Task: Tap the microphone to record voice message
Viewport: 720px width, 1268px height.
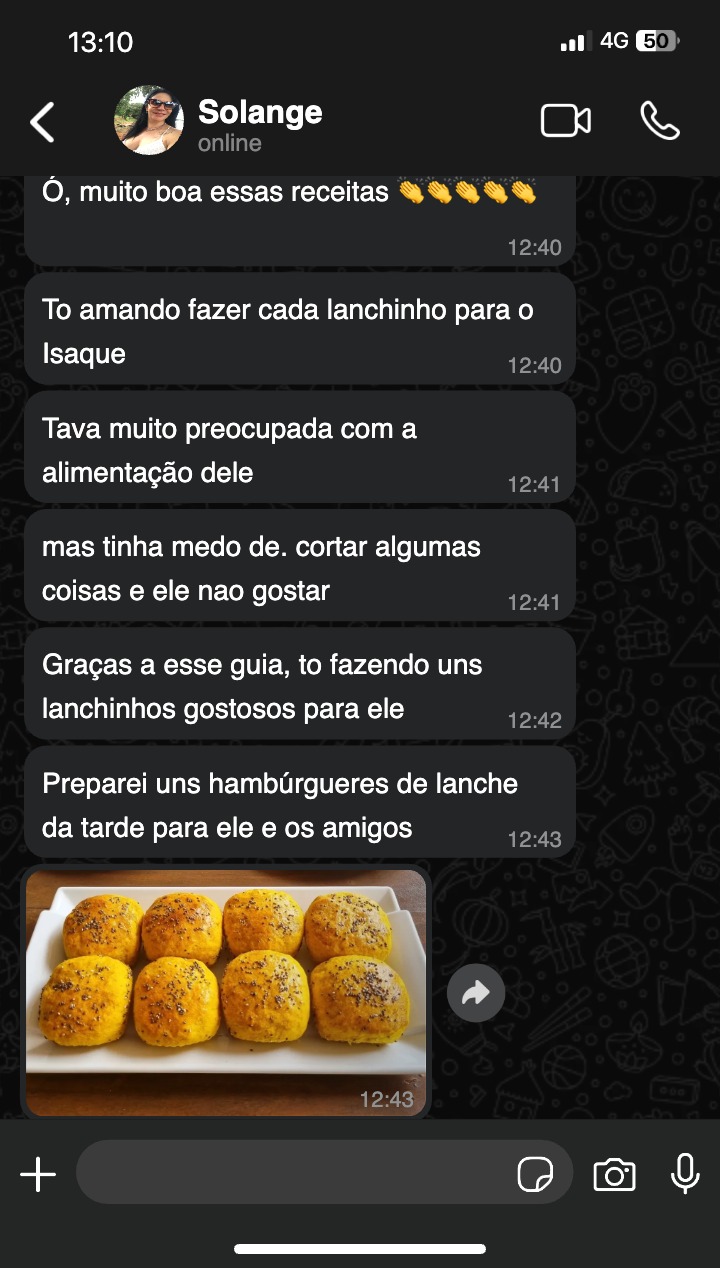Action: tap(683, 1173)
